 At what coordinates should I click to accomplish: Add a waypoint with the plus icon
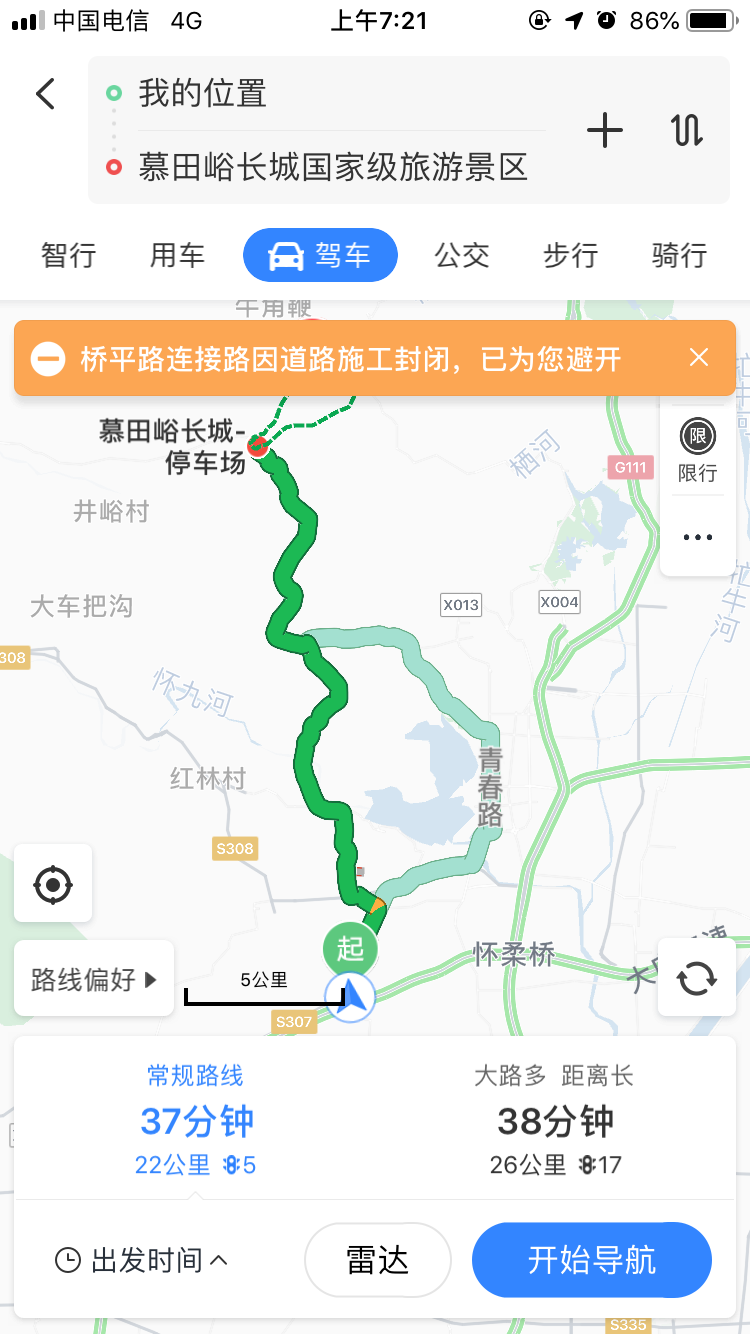point(604,130)
